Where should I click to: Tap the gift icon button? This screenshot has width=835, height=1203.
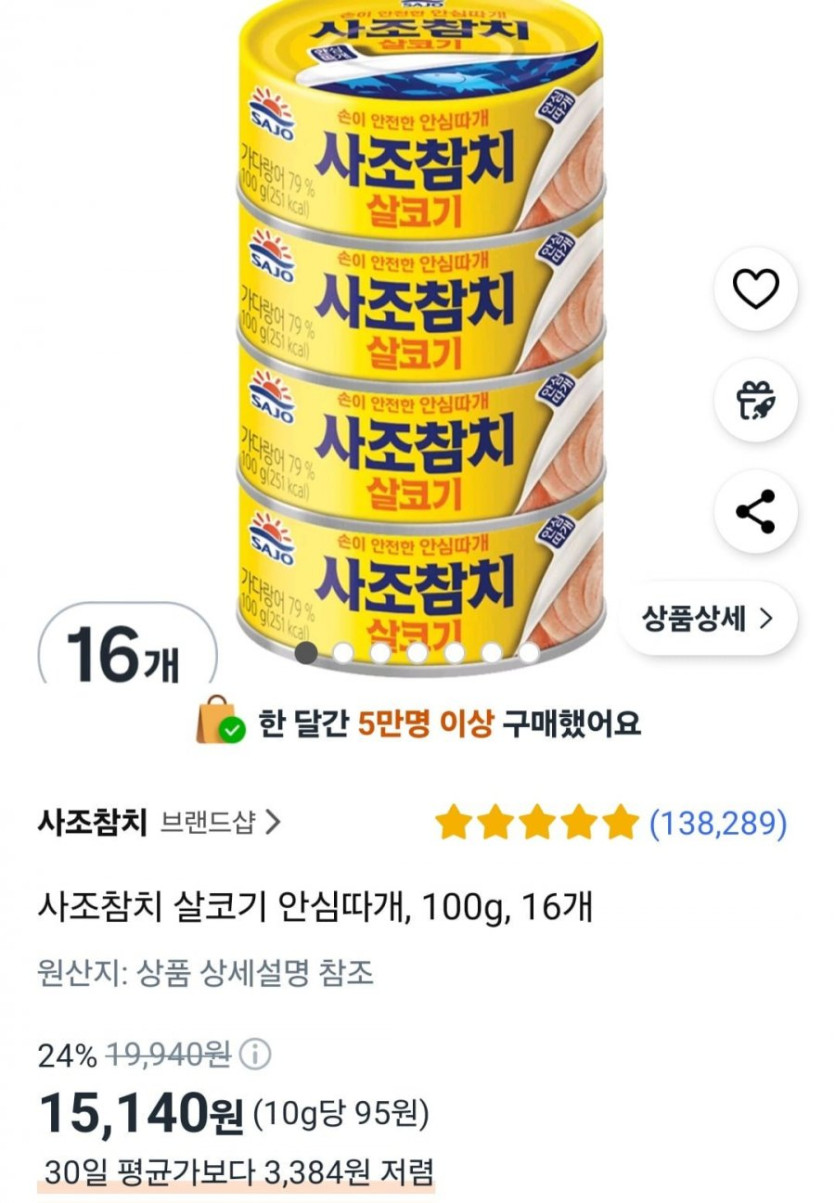(x=755, y=401)
